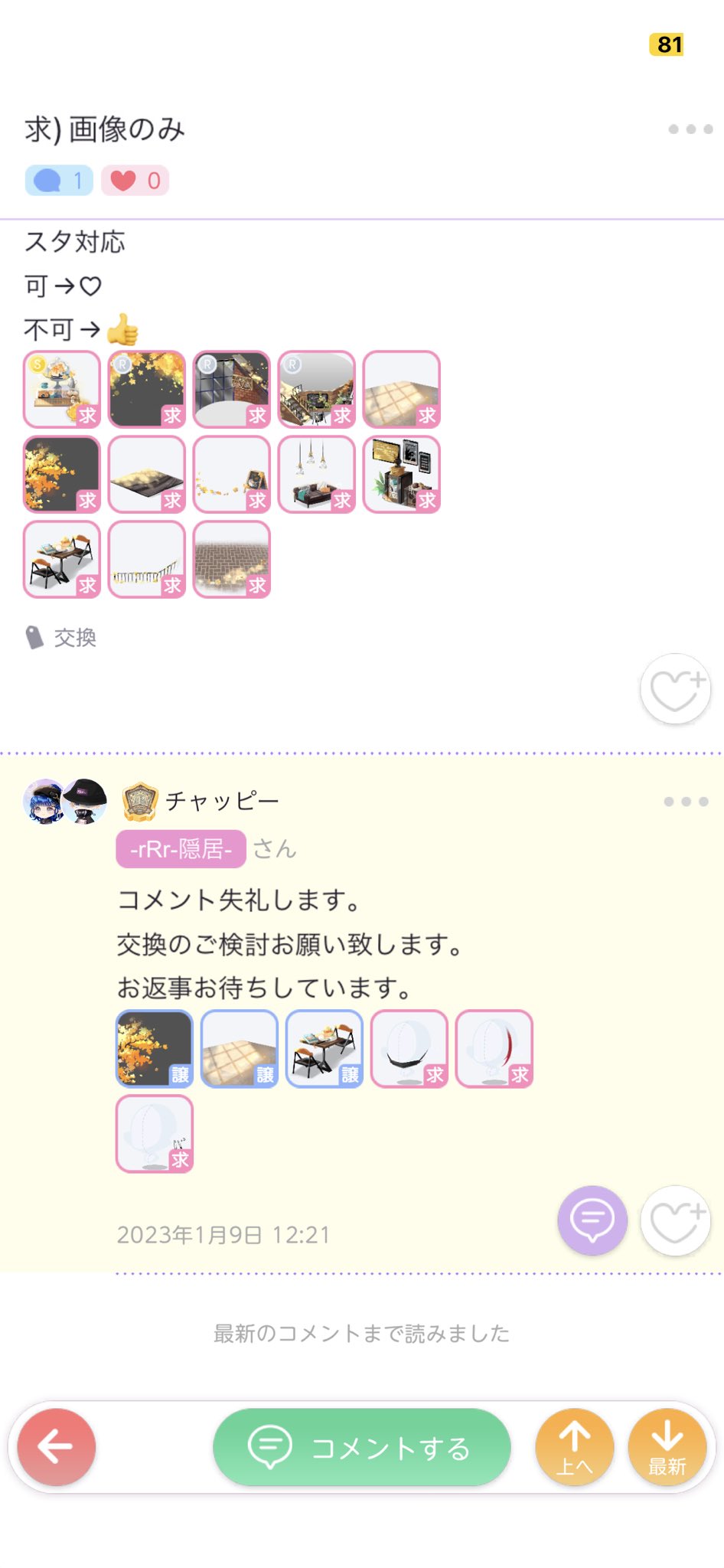Tap the -rRr-隠居- mention chip

pos(181,849)
